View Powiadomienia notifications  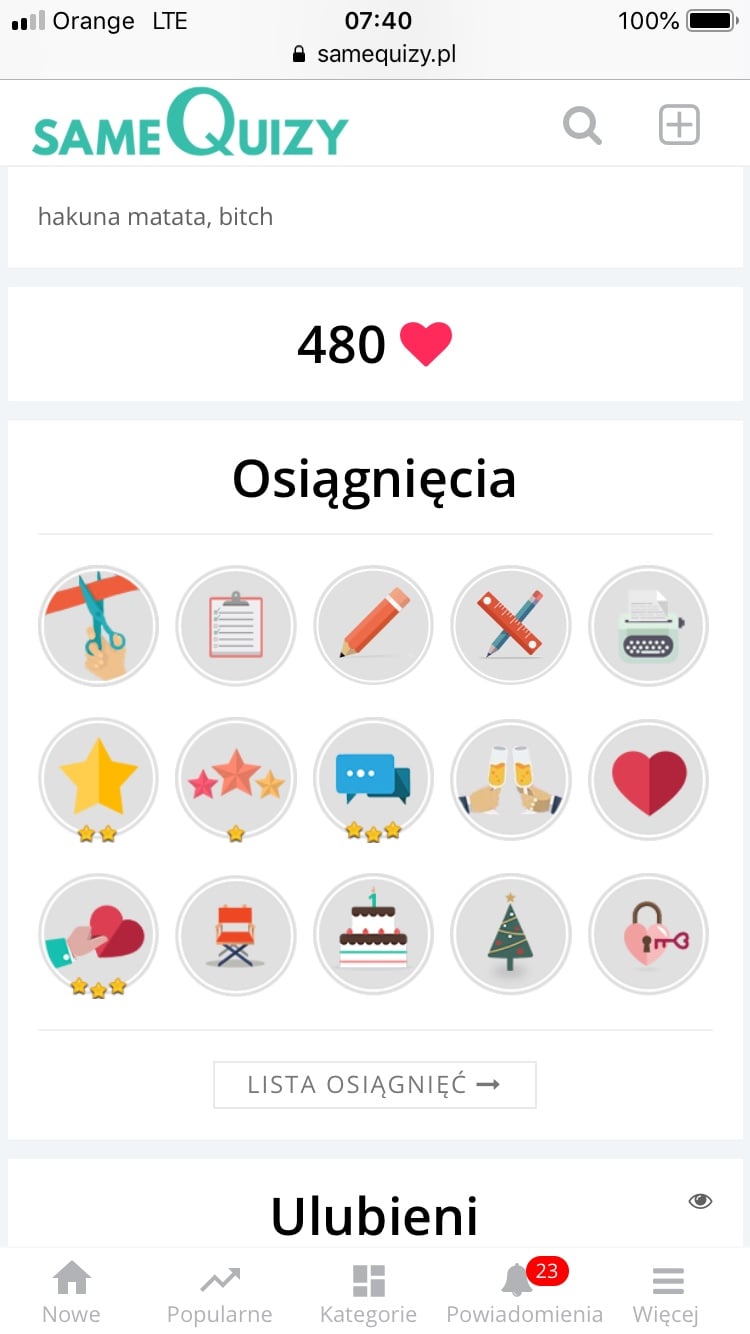click(x=524, y=1292)
